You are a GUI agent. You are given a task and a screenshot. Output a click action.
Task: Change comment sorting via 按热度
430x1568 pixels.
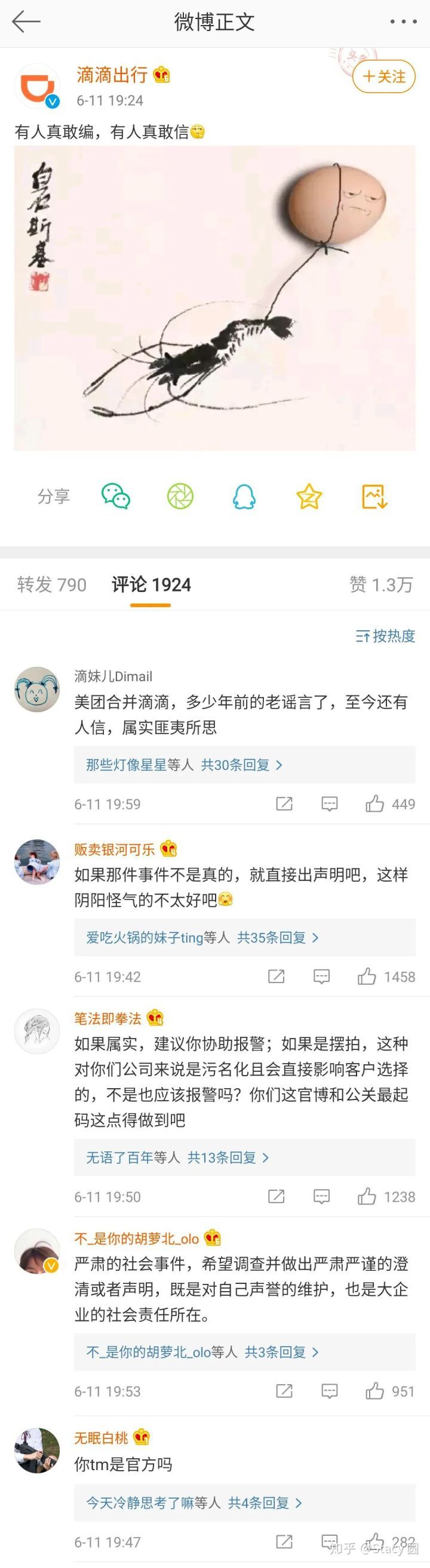tap(385, 636)
